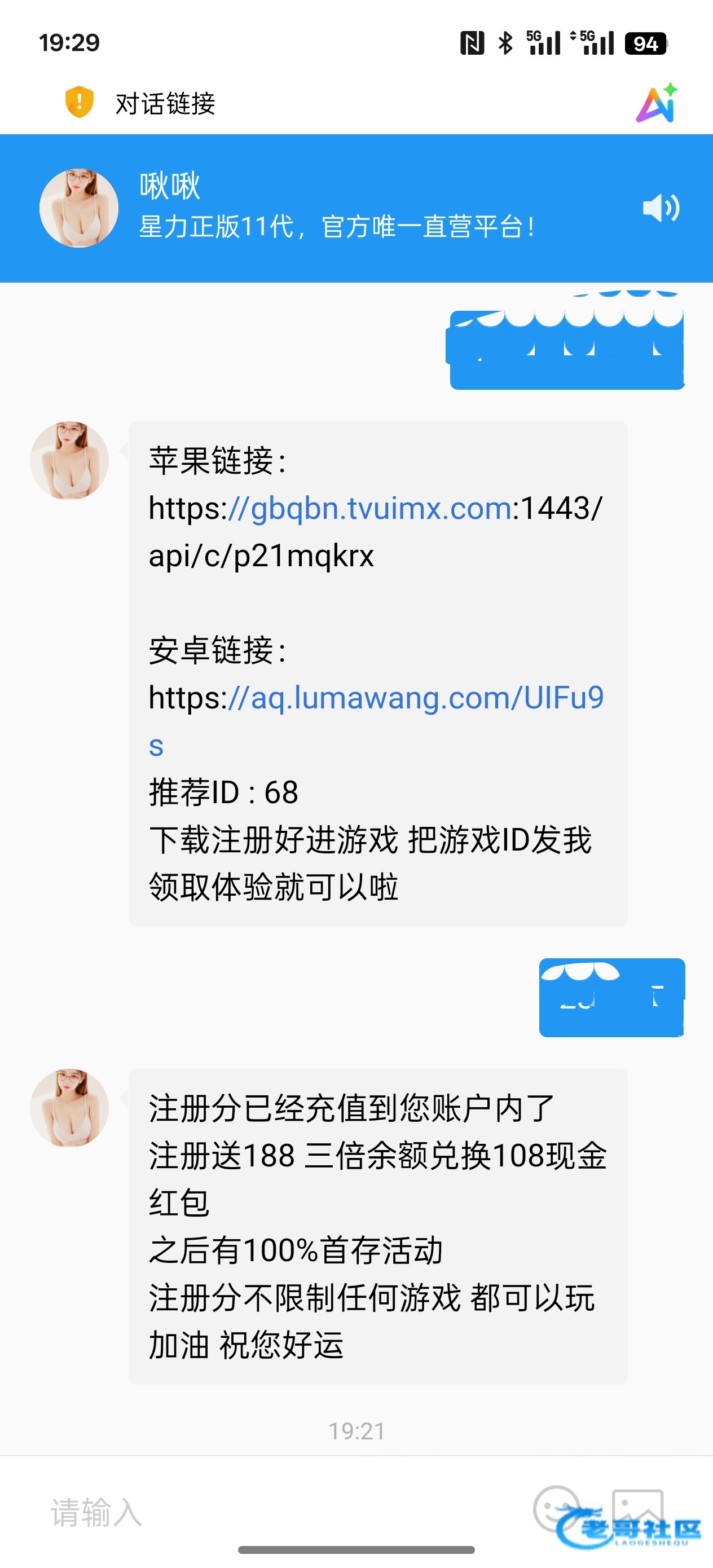The height and width of the screenshot is (1568, 713).
Task: Attach a picture to the chat
Action: [x=637, y=1508]
